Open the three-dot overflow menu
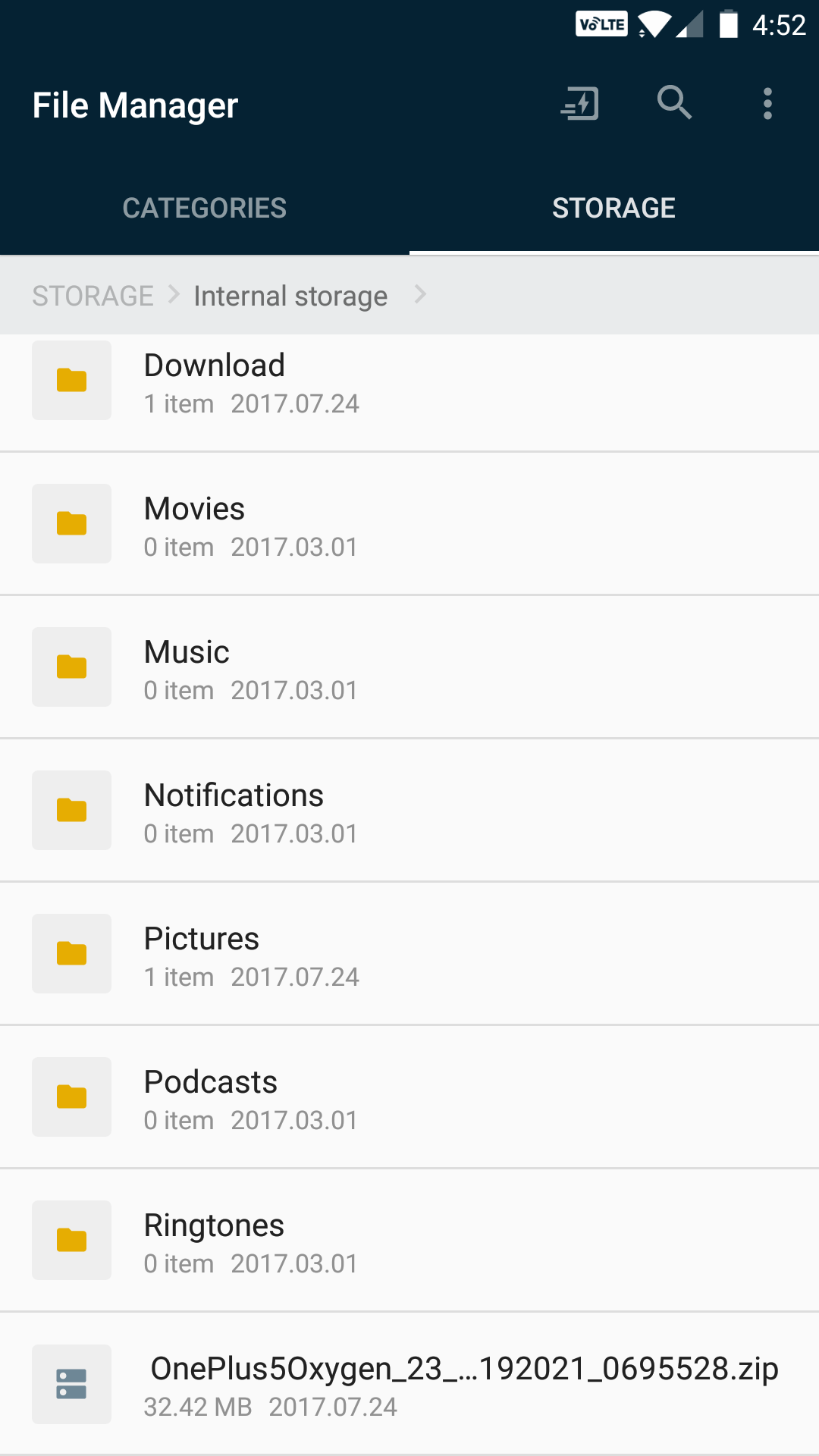The height and width of the screenshot is (1456, 819). pyautogui.click(x=767, y=104)
